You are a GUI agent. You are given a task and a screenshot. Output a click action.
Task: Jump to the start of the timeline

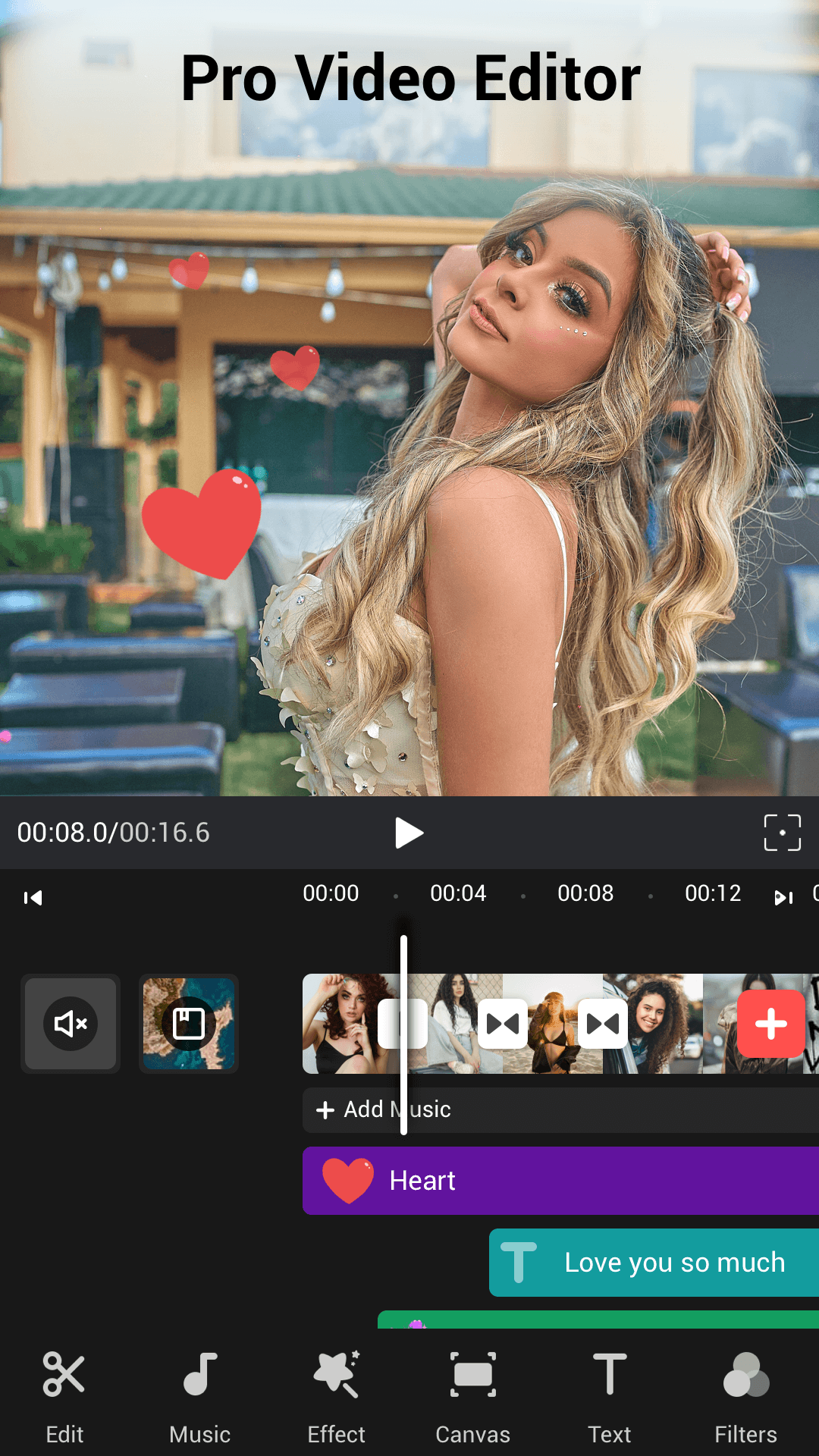point(33,898)
